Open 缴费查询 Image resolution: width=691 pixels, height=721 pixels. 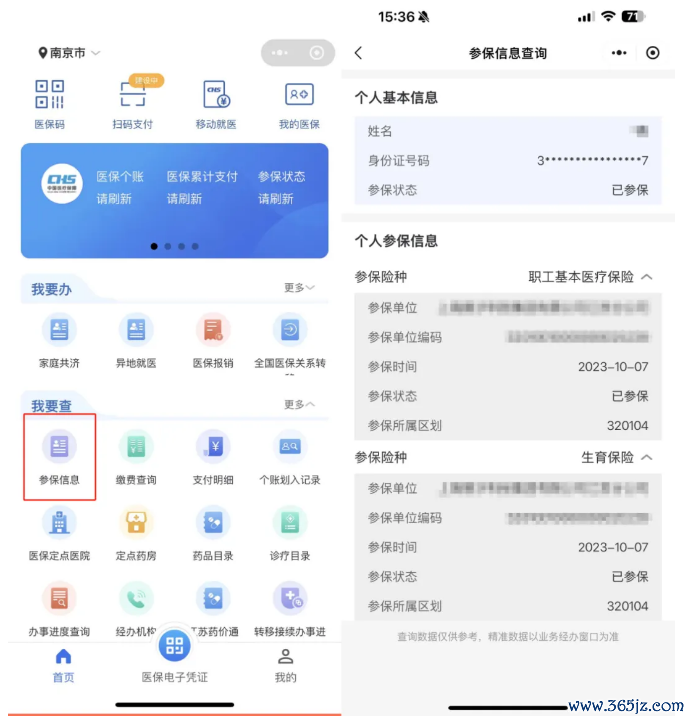(136, 456)
